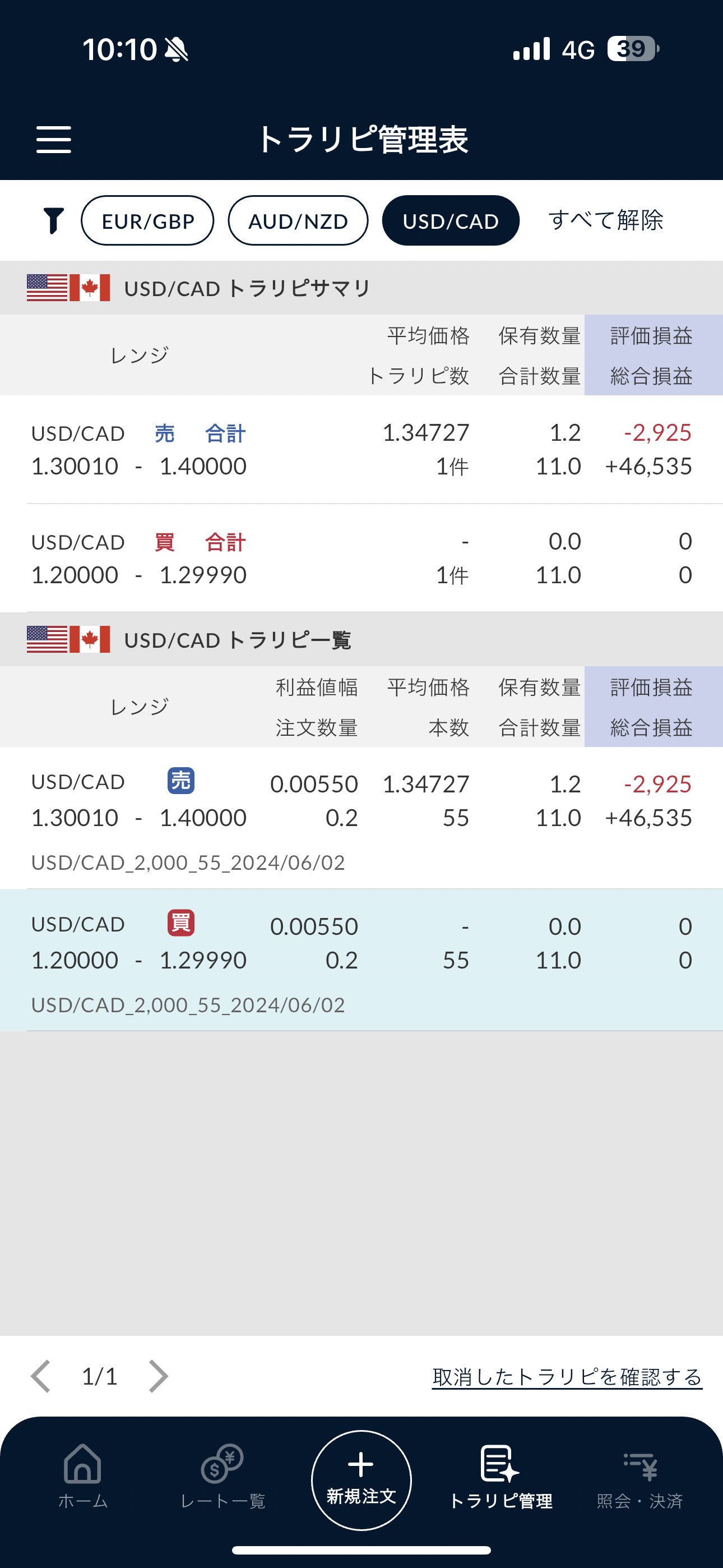
Task: Tap すべて解除 to clear all filters
Action: (605, 220)
